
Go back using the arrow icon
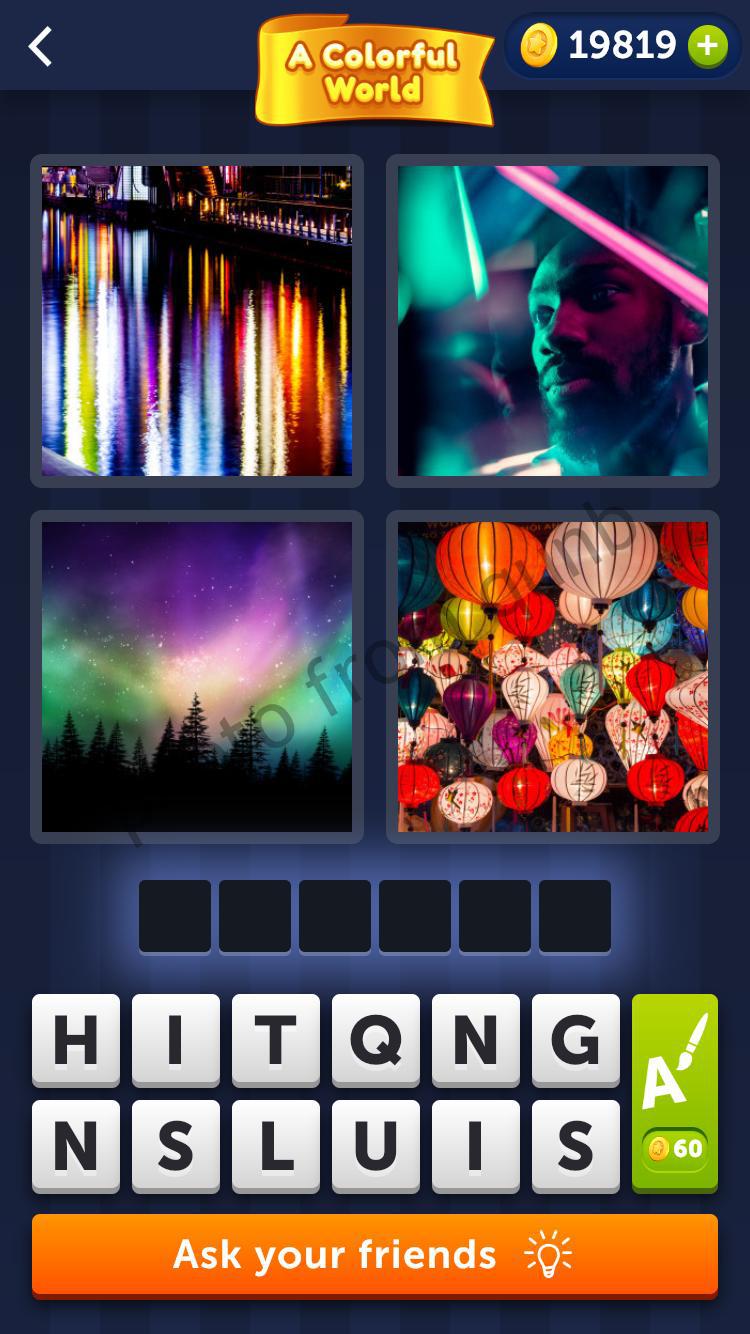[x=40, y=47]
